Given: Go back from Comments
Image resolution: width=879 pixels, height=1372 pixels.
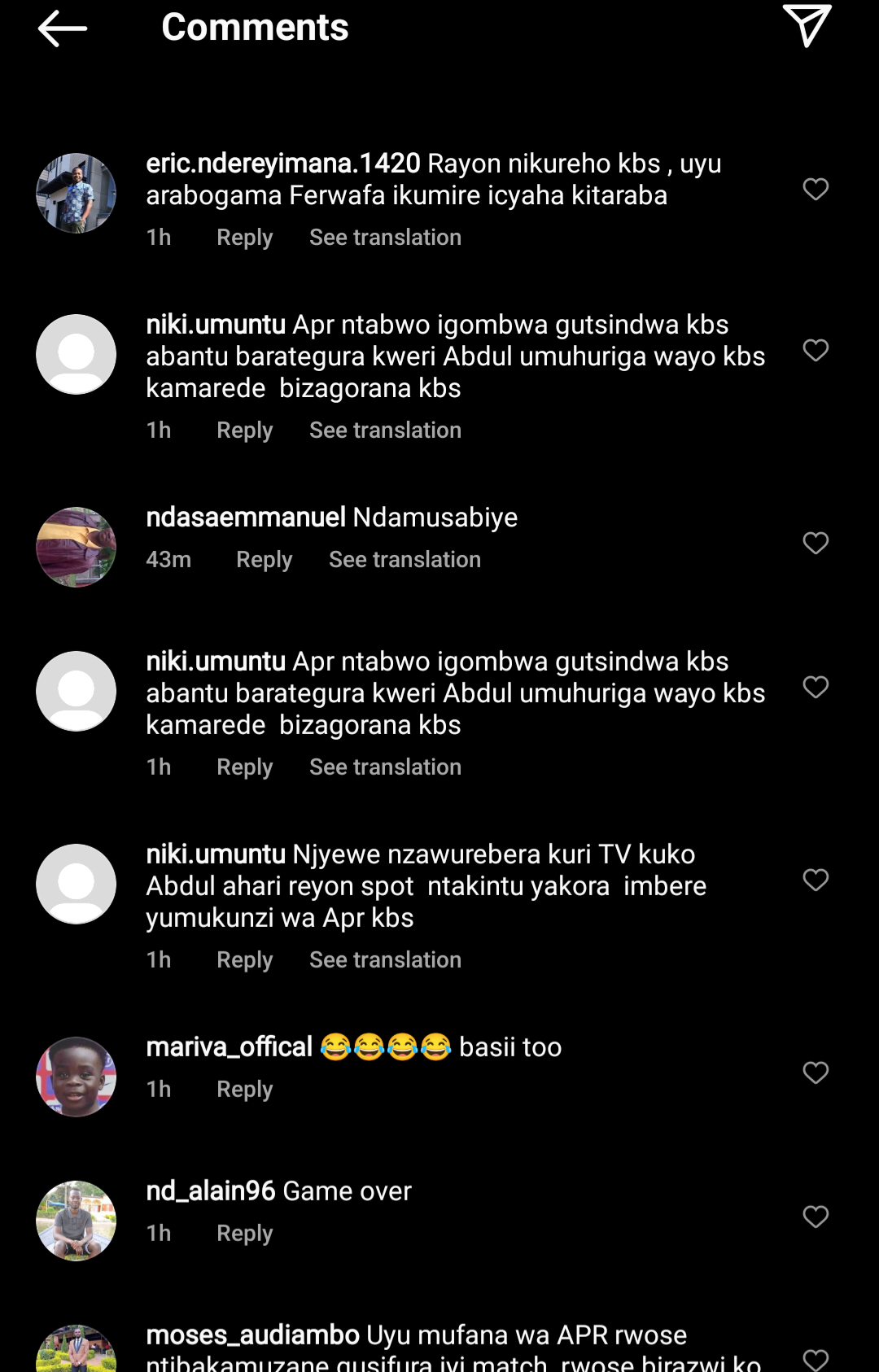Looking at the screenshot, I should click(x=63, y=28).
